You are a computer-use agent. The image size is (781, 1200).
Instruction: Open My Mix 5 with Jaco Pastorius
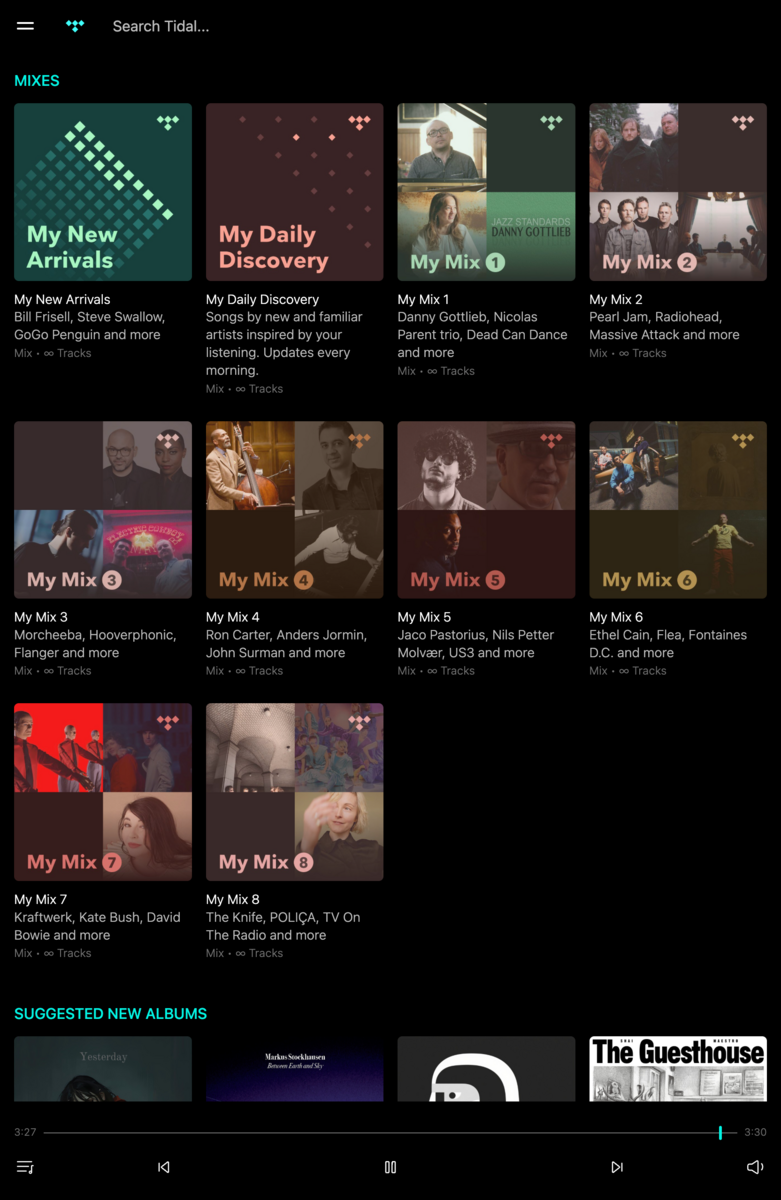(486, 510)
